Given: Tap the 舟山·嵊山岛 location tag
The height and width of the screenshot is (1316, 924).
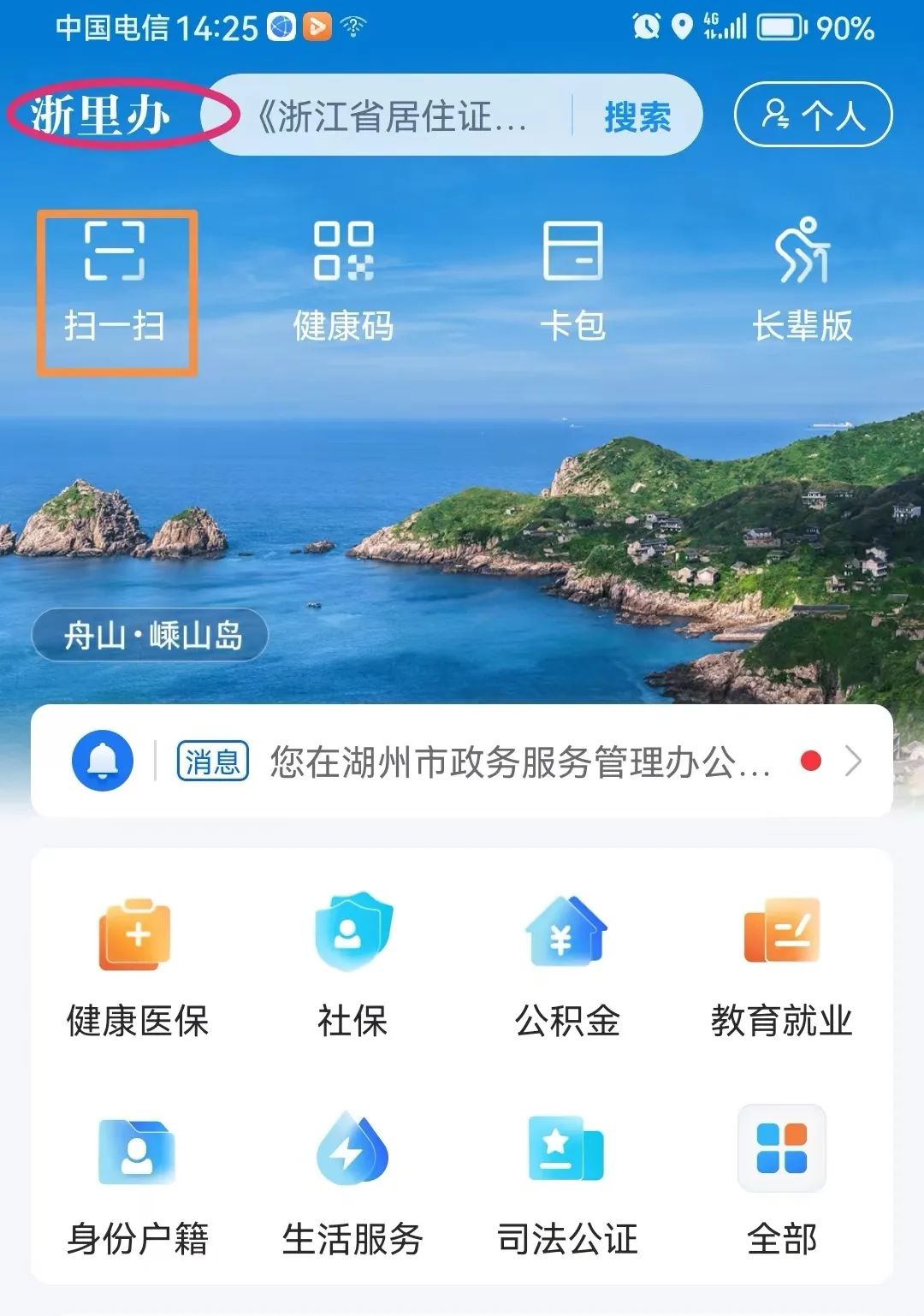Looking at the screenshot, I should [x=151, y=636].
